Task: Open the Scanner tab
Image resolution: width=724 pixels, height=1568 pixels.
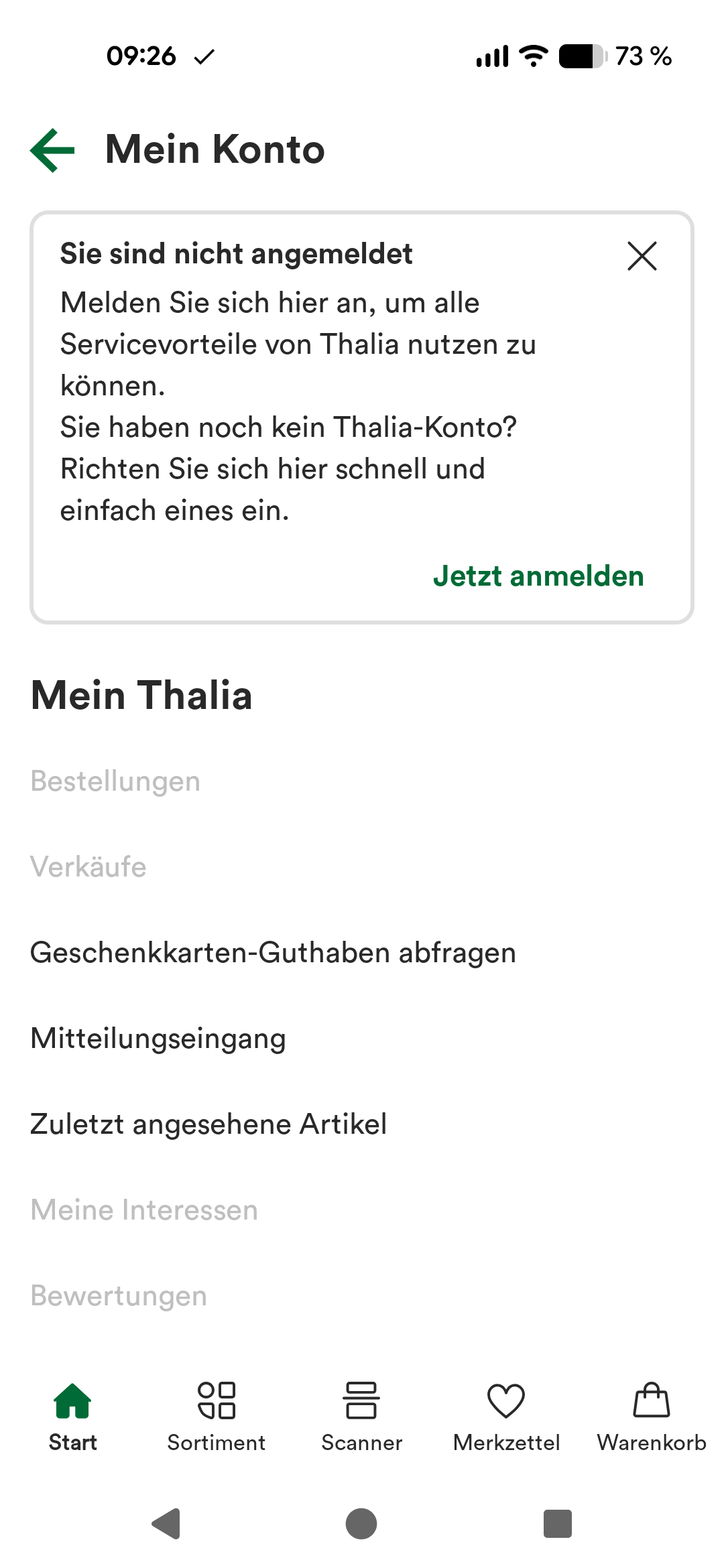Action: (x=361, y=1417)
